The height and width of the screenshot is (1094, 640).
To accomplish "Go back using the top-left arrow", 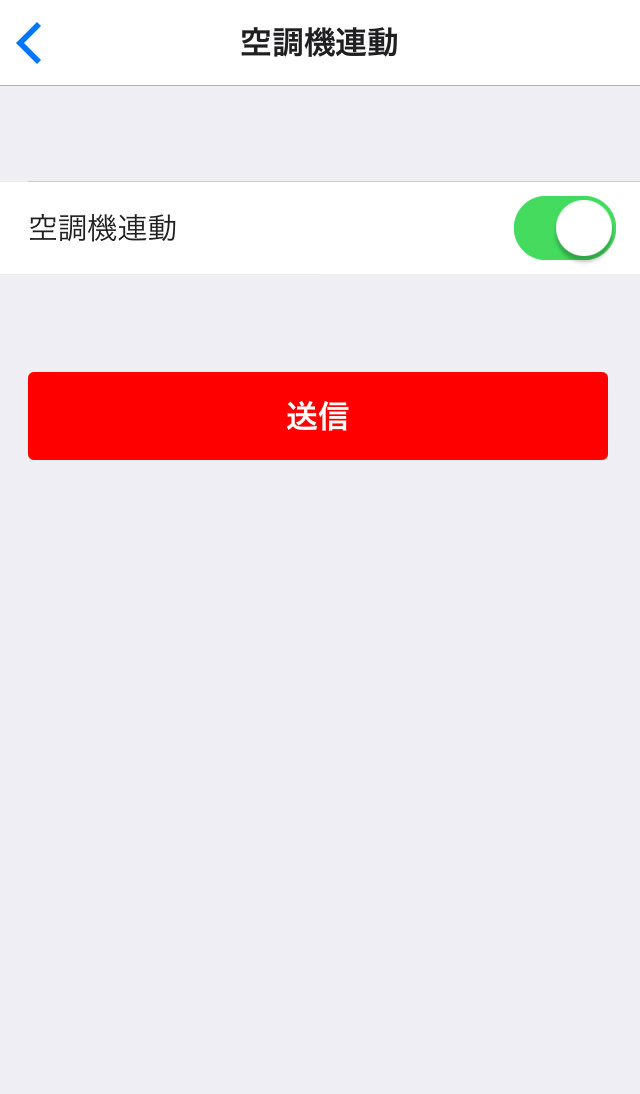I will 29,43.
